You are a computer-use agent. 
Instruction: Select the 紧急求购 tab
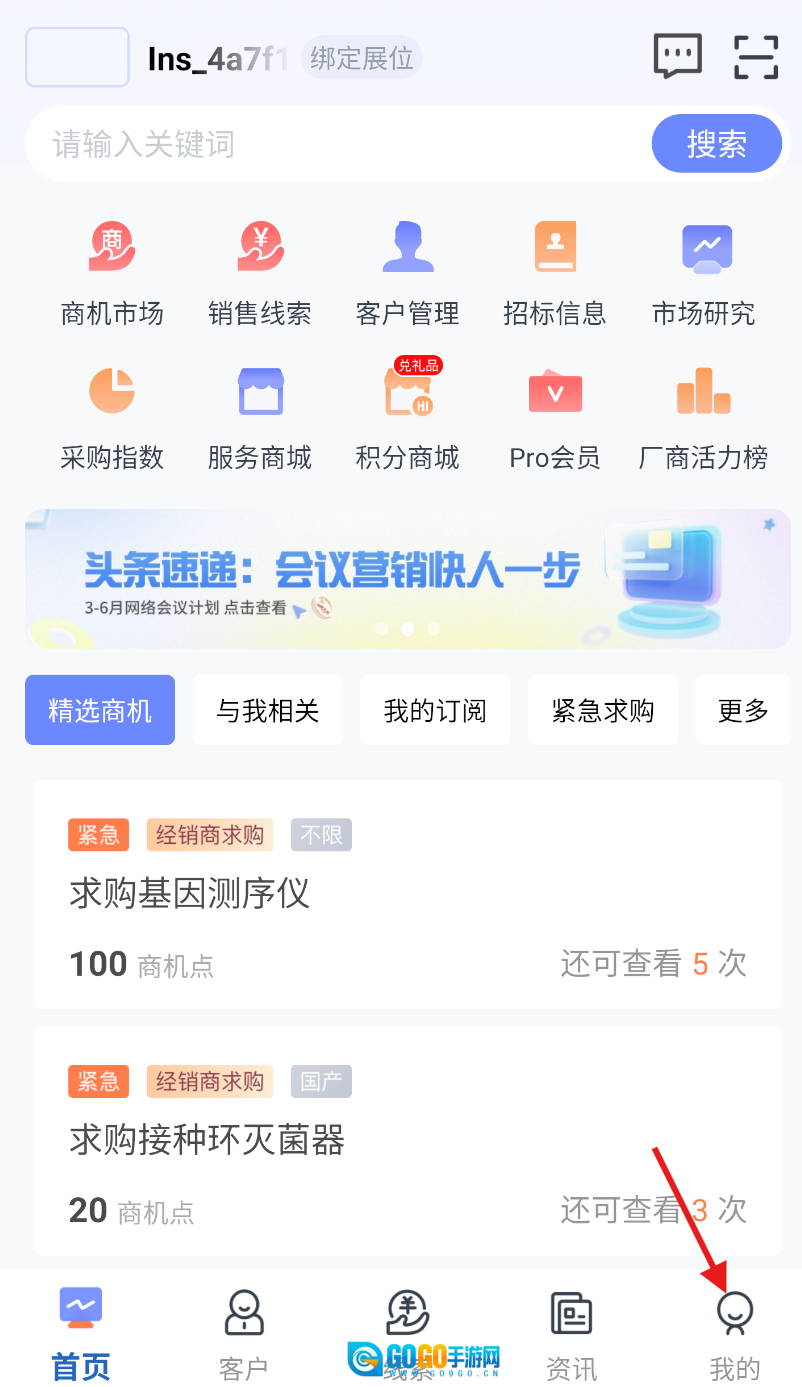pos(603,711)
